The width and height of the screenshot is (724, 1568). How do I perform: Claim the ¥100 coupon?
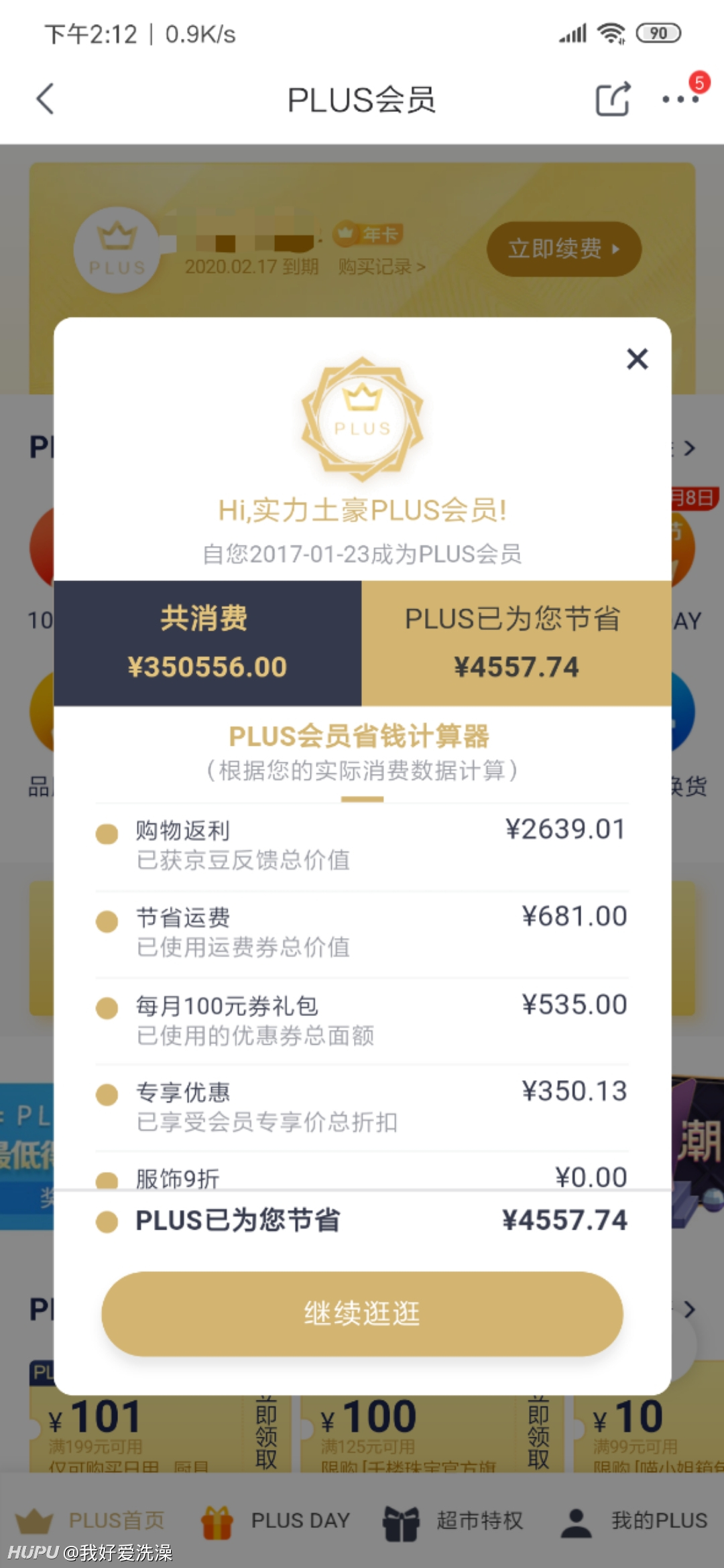click(x=538, y=1434)
